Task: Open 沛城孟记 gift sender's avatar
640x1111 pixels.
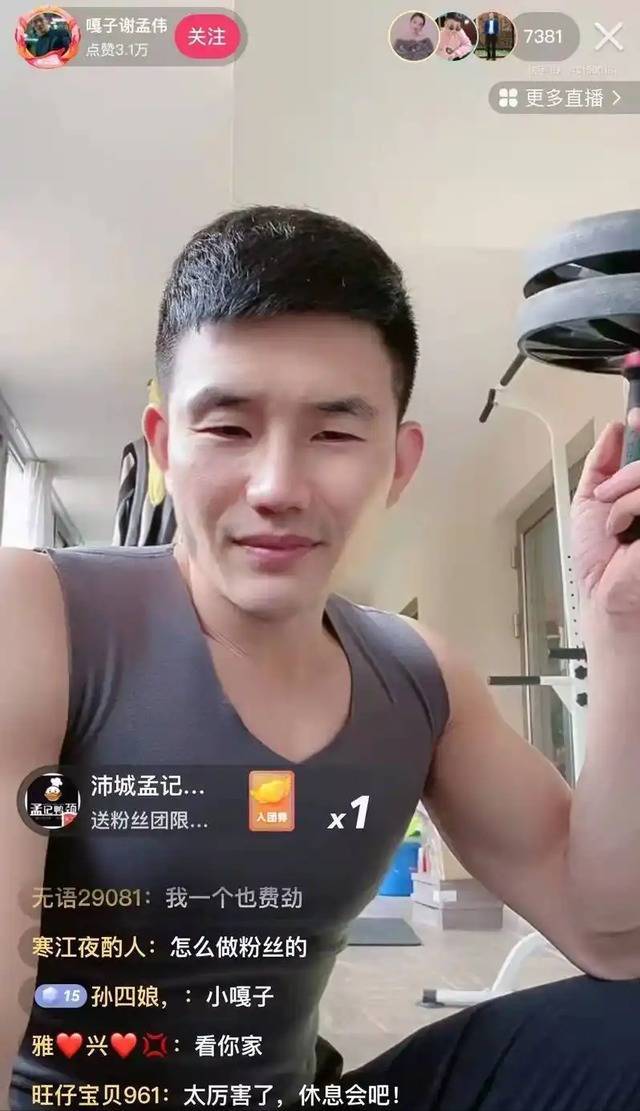Action: click(x=53, y=800)
